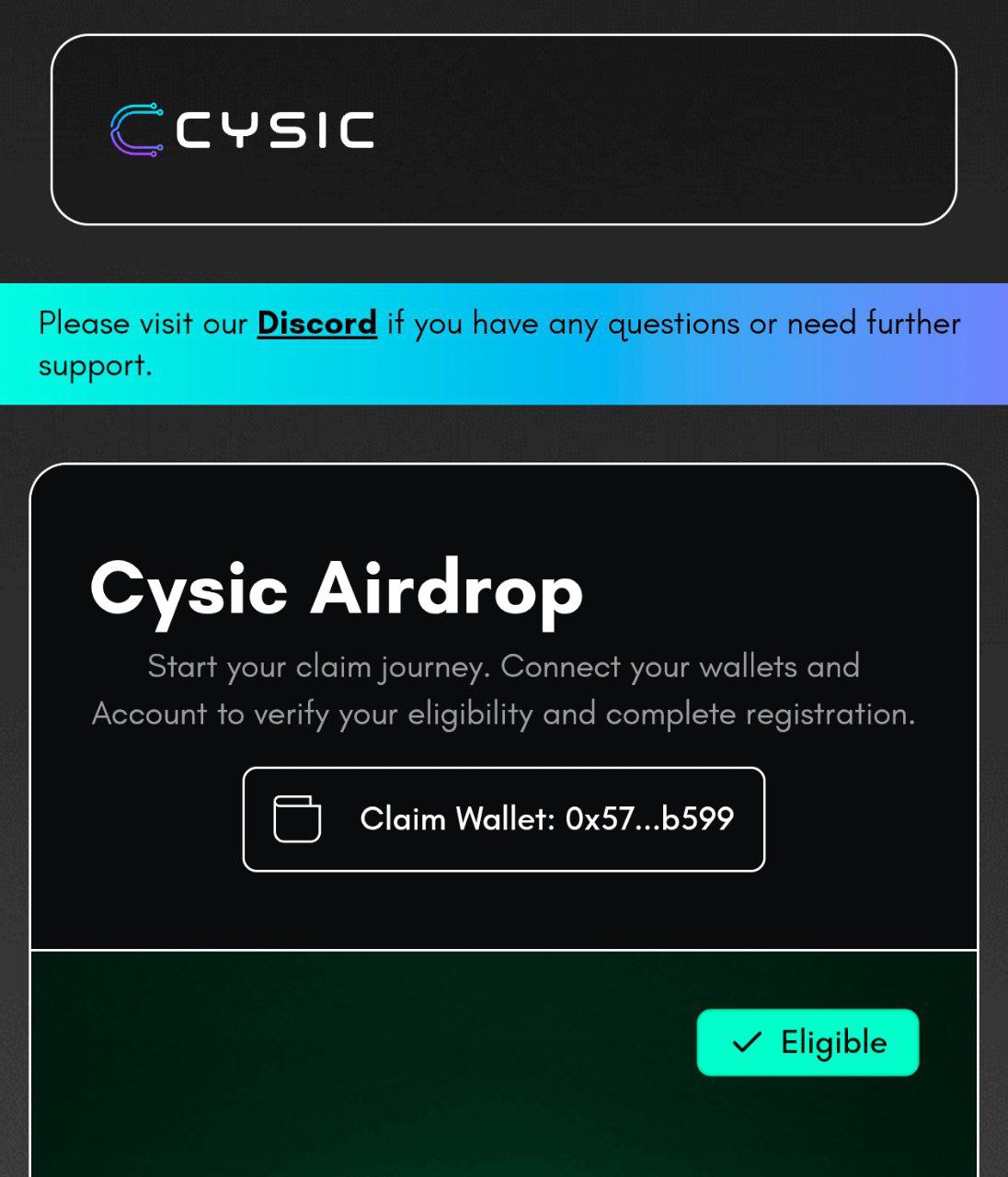Screen dimensions: 1008x1177
Task: Tap the Claim Wallet 0x57...b599 button
Action: (503, 819)
